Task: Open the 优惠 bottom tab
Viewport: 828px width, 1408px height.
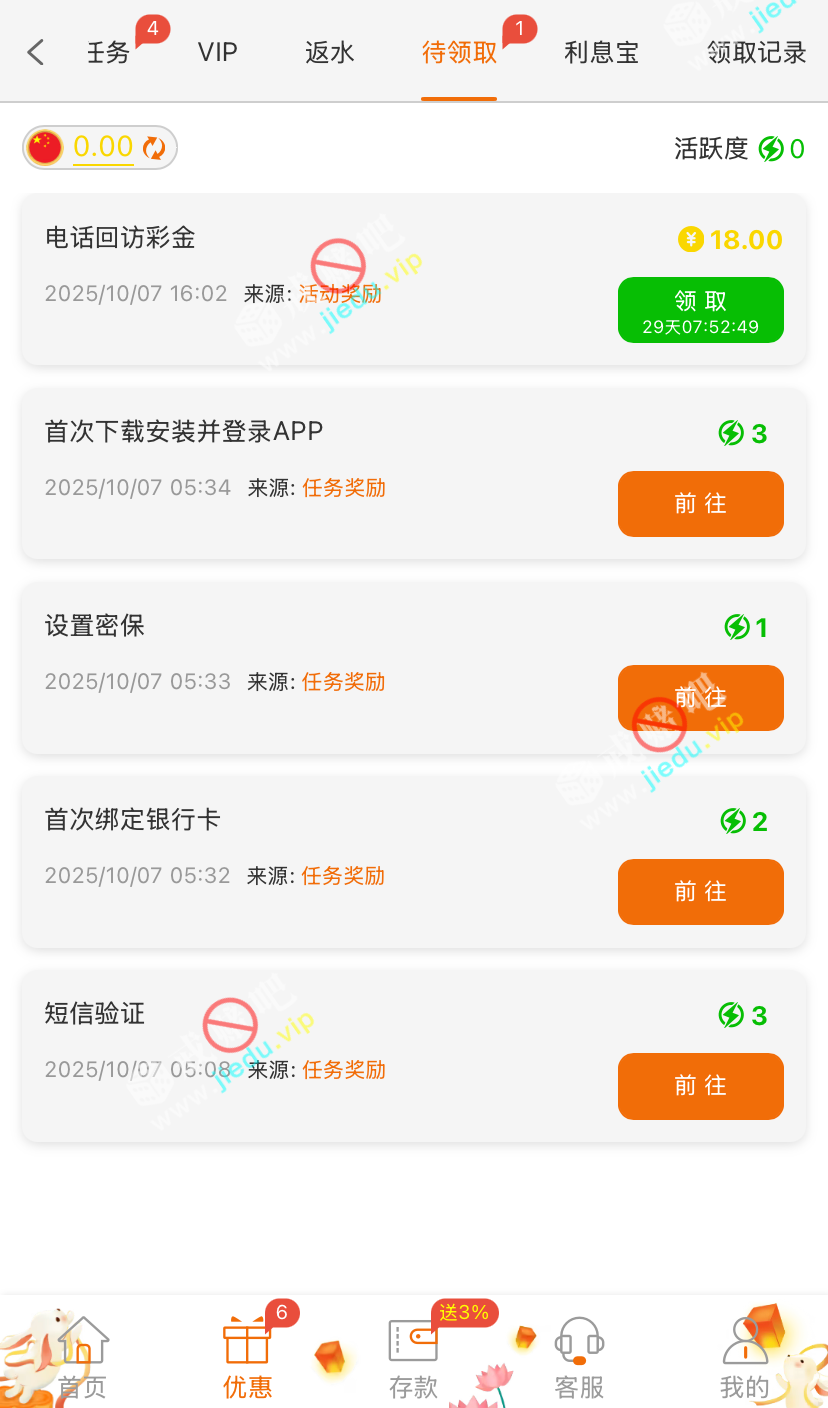Action: coord(247,1357)
